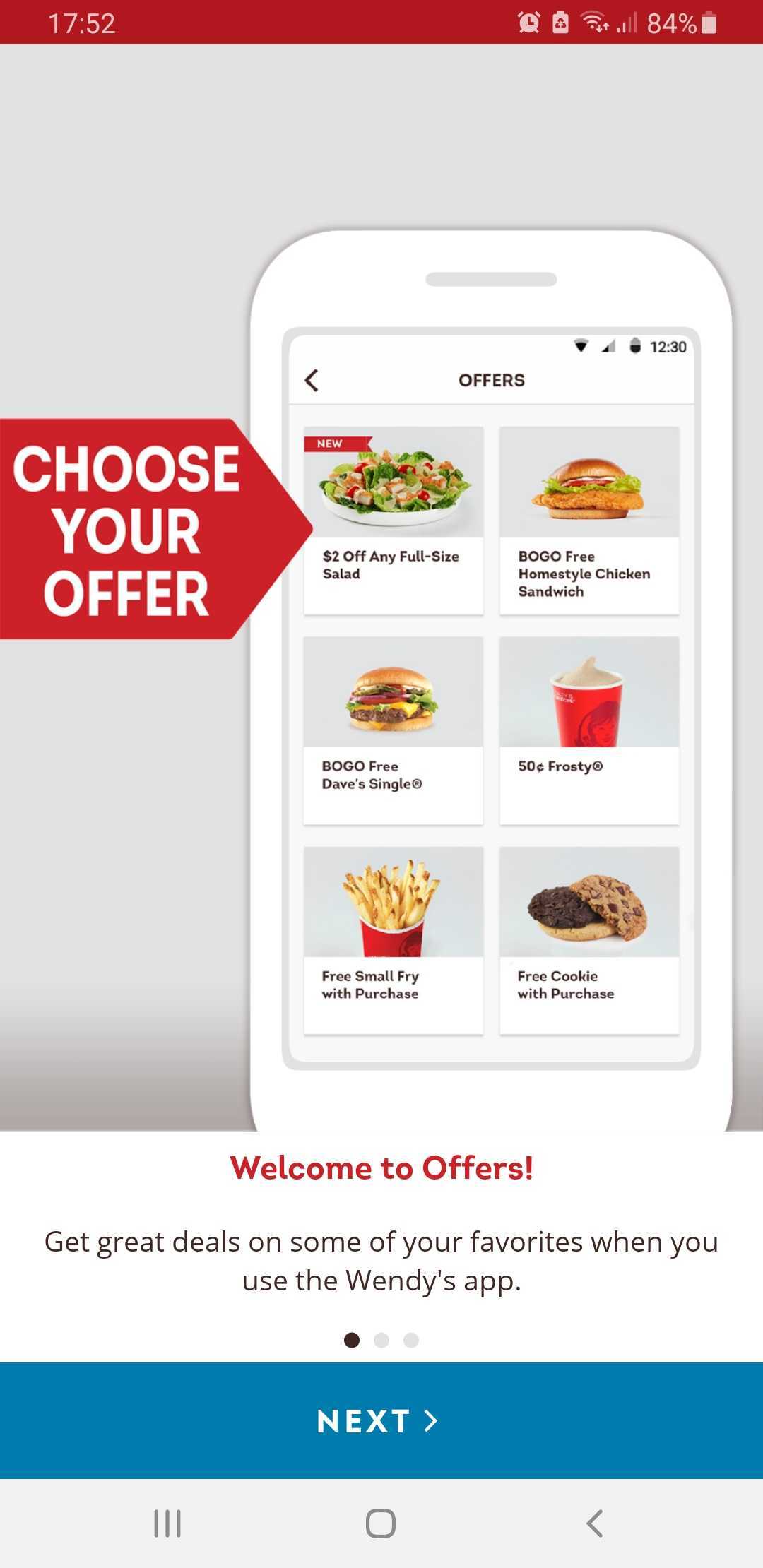Tap the NEXT chevron arrow

point(430,1420)
